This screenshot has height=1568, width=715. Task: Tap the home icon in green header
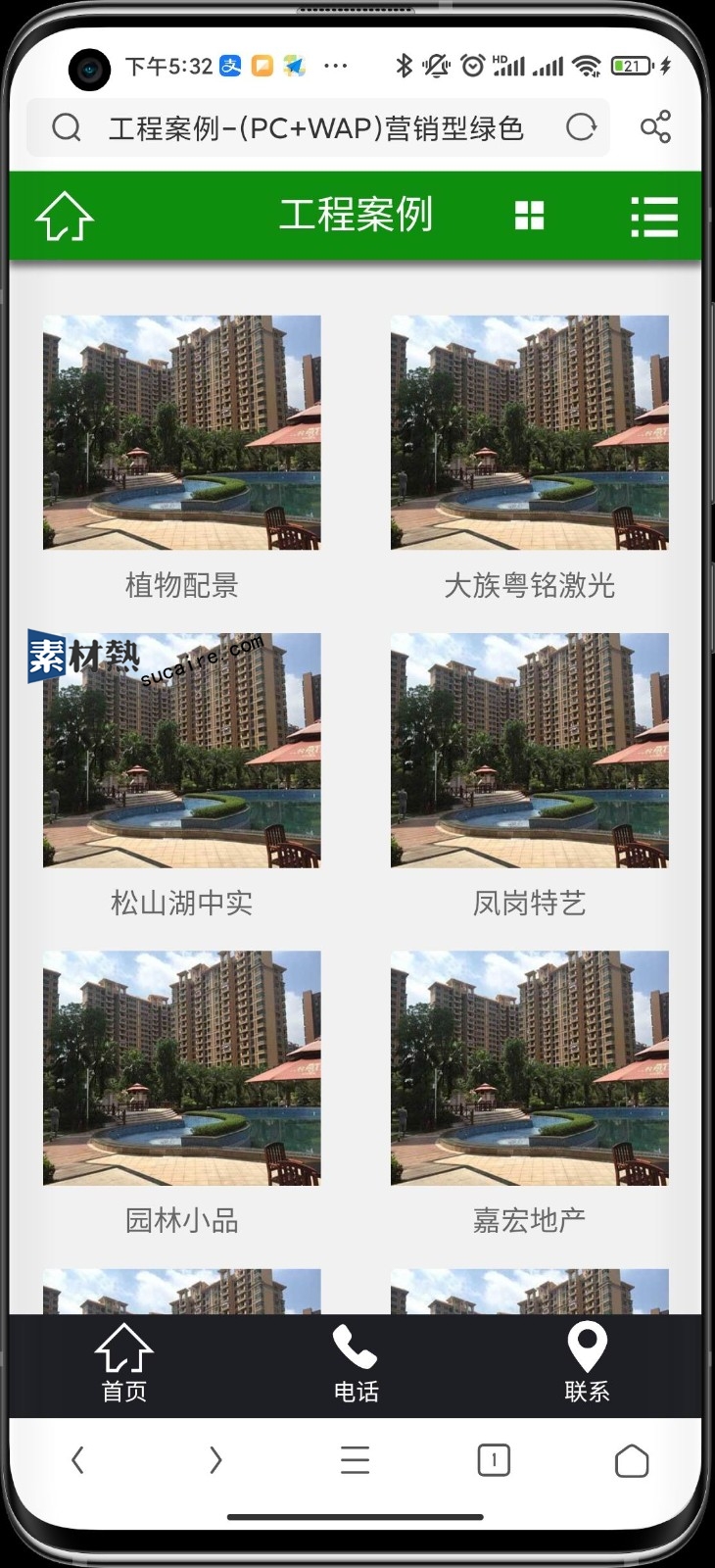click(65, 216)
